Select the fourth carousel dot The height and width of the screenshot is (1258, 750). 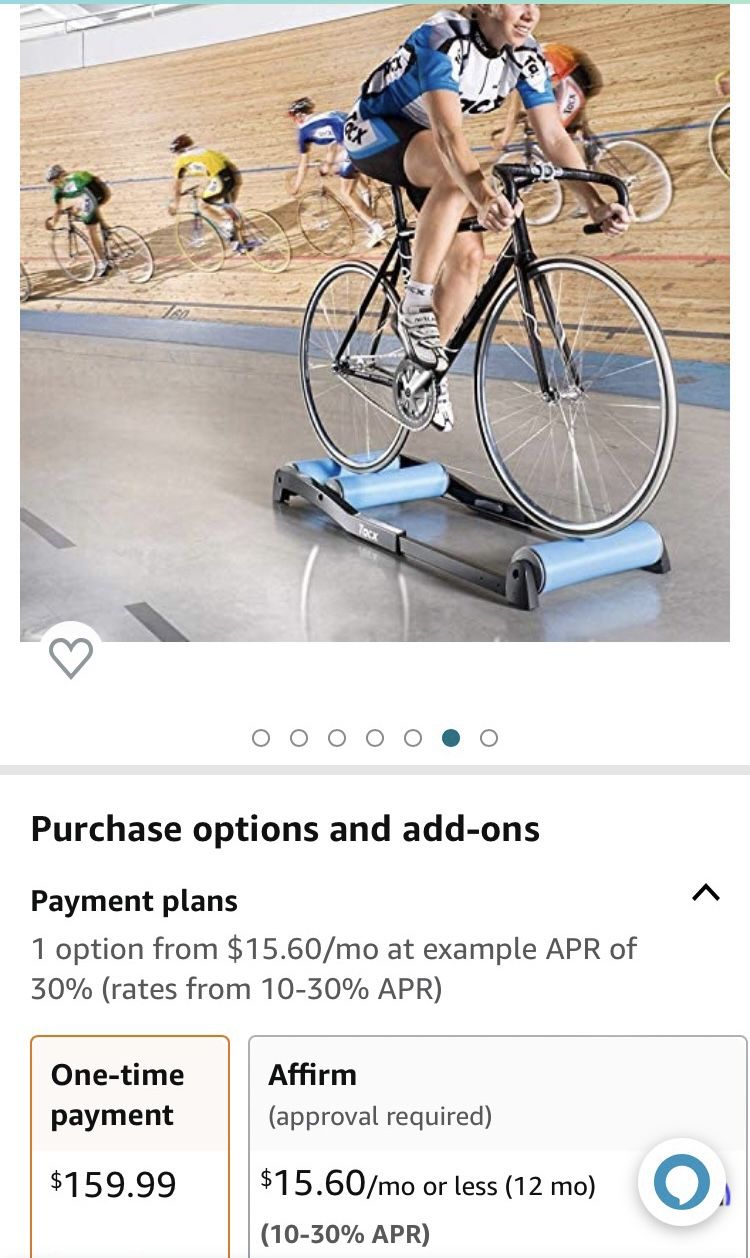[375, 738]
